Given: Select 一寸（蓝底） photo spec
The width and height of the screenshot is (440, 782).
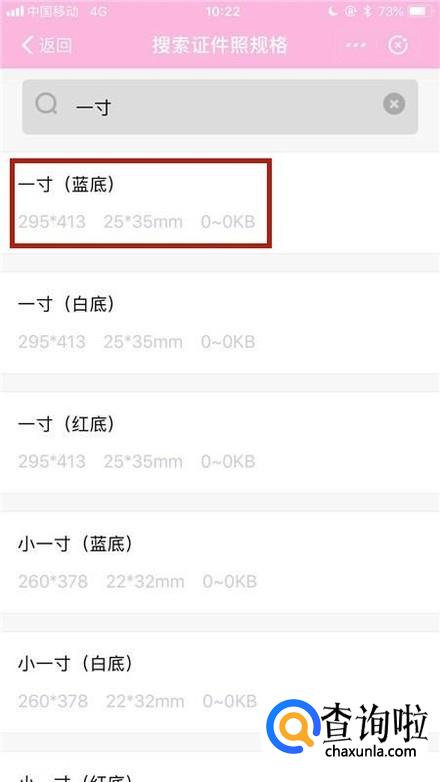Looking at the screenshot, I should [220, 203].
